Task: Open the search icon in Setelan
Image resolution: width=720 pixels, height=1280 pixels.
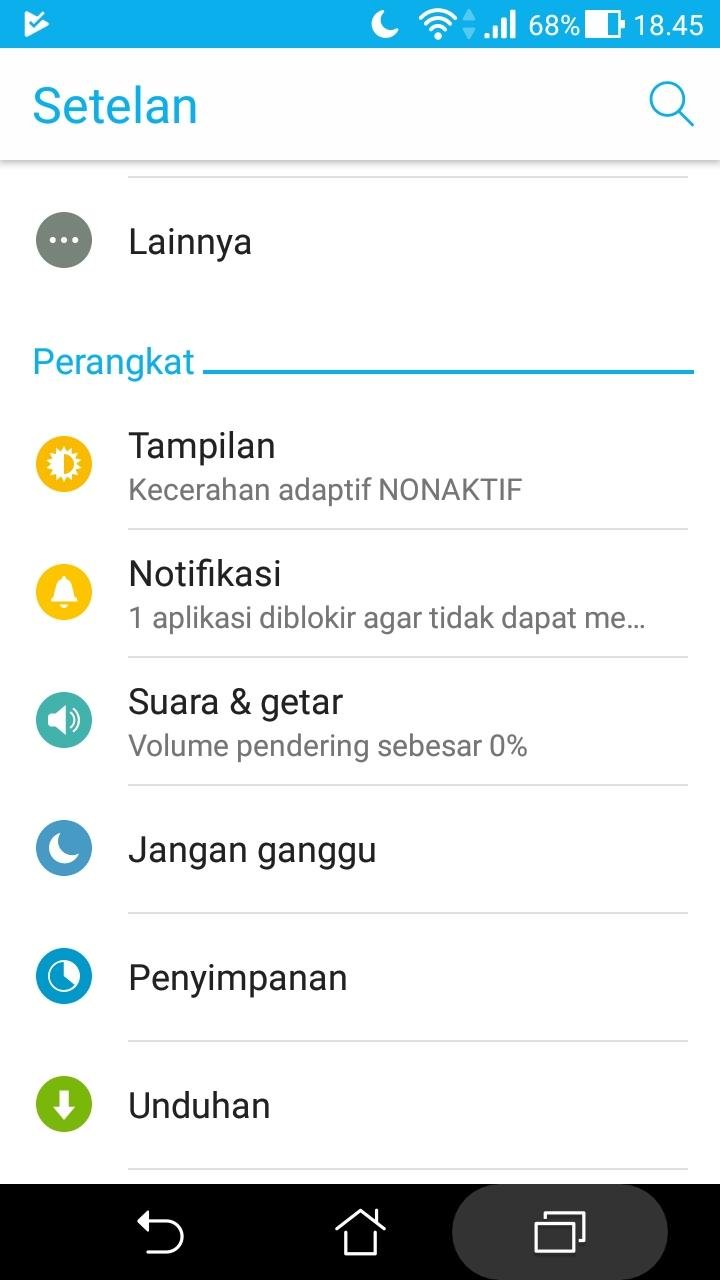Action: pos(671,104)
